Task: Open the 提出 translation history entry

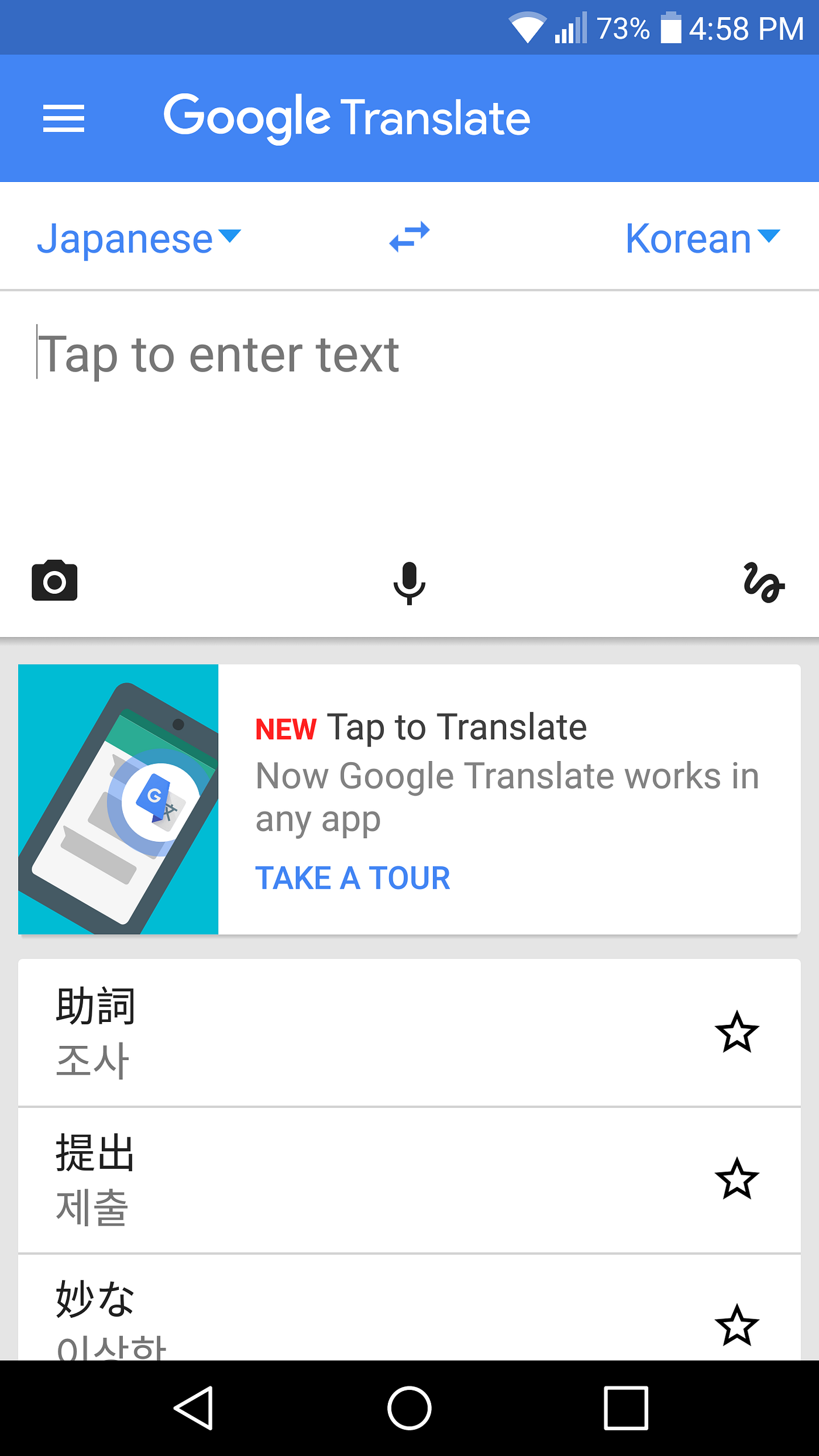Action: 351,1179
